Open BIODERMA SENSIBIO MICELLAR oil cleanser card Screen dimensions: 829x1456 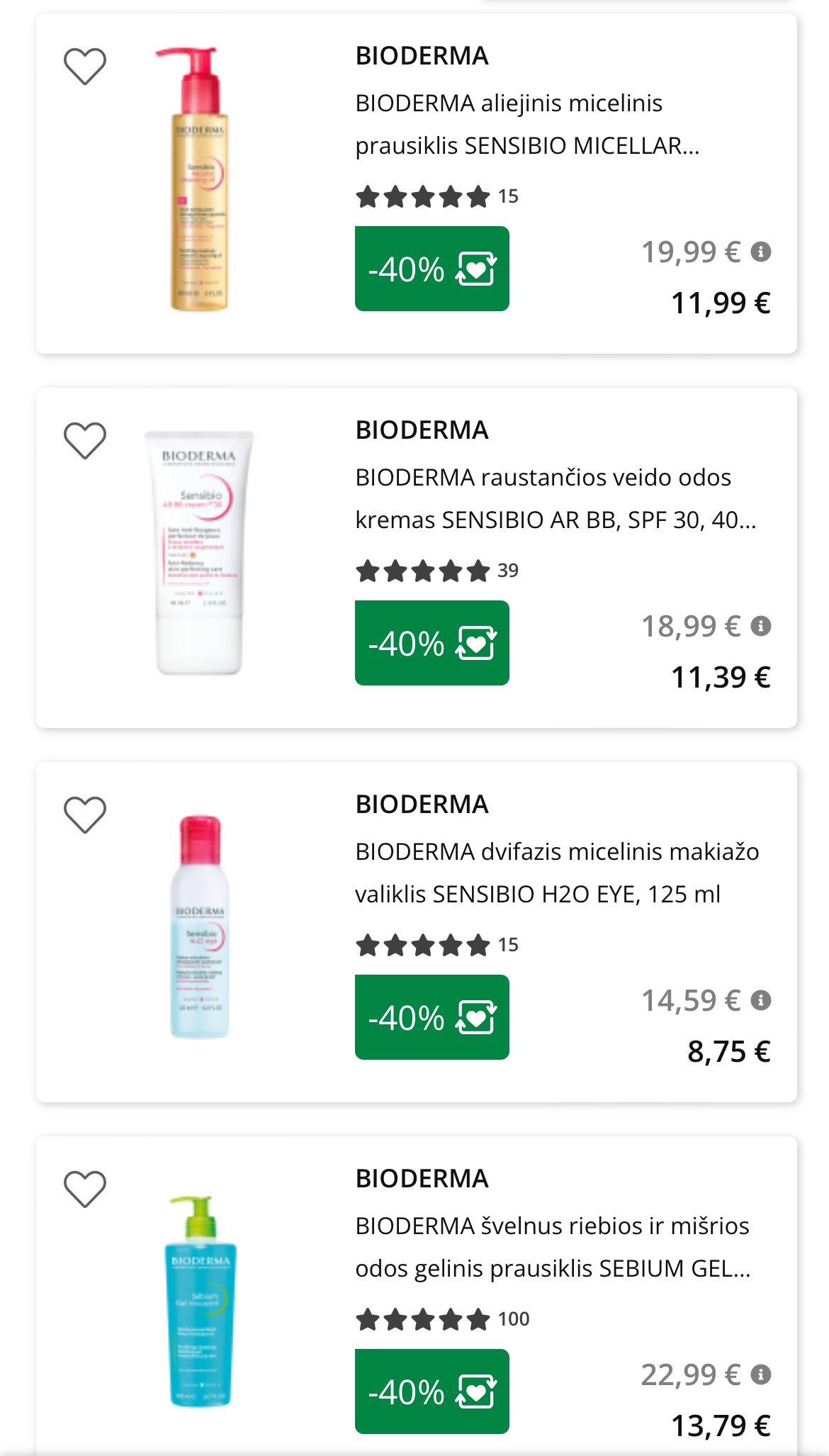(527, 124)
